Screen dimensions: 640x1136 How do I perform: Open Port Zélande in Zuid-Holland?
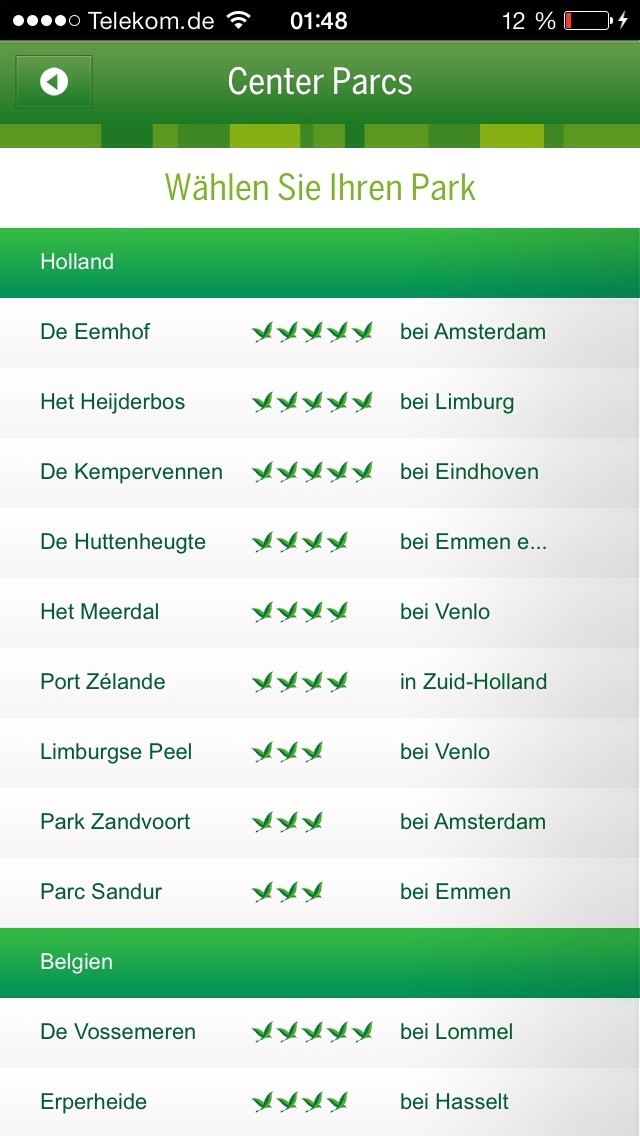(320, 682)
